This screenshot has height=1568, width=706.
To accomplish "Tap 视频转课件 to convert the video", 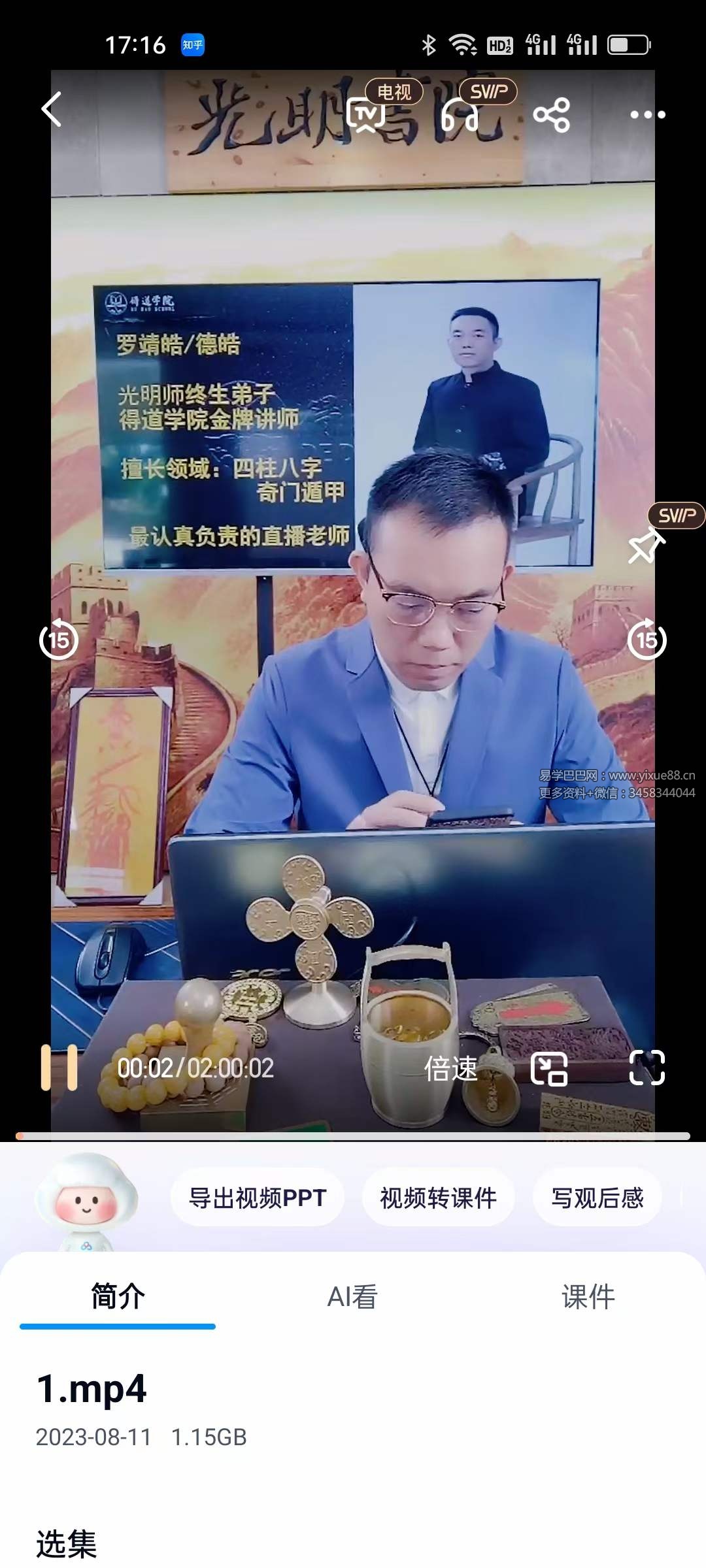I will [x=438, y=1198].
